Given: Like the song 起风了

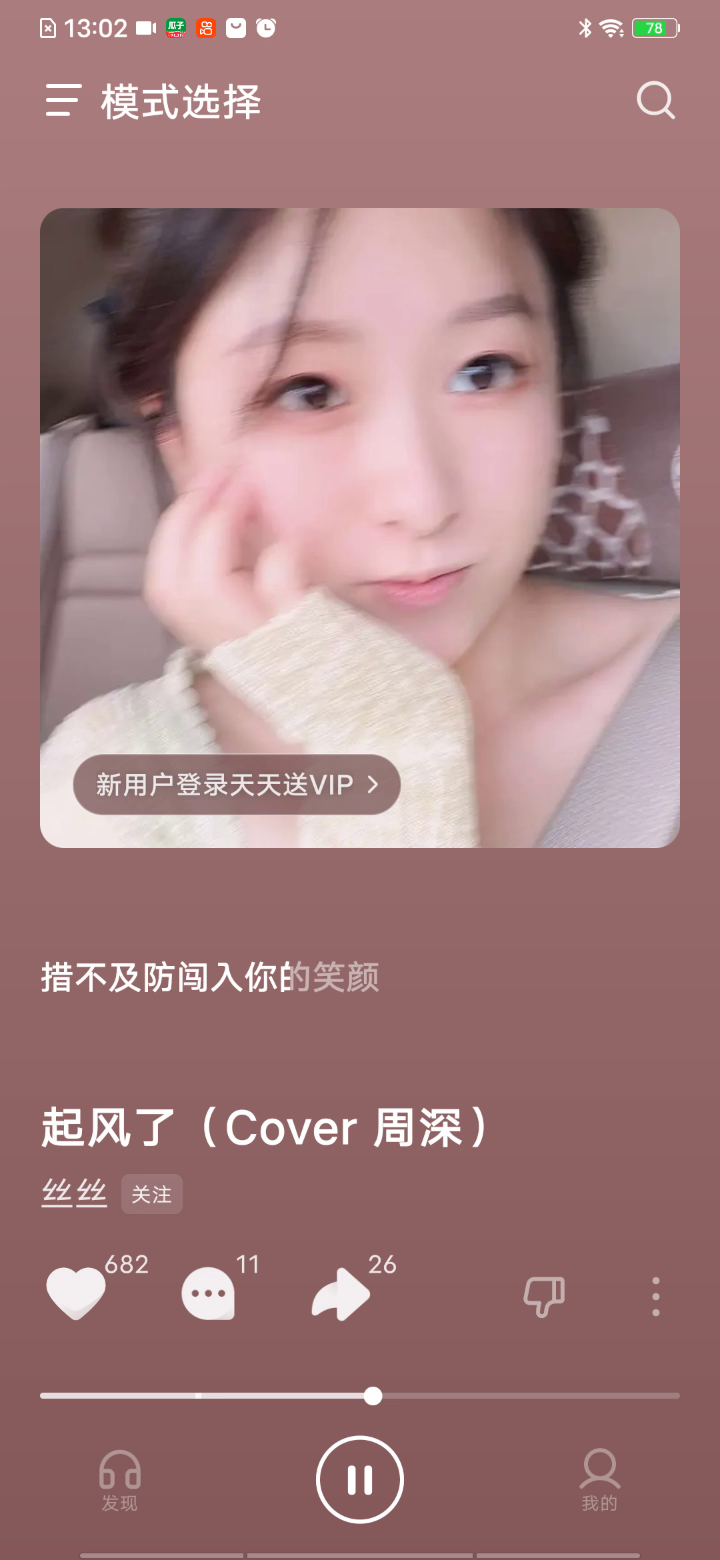Looking at the screenshot, I should [x=76, y=1294].
